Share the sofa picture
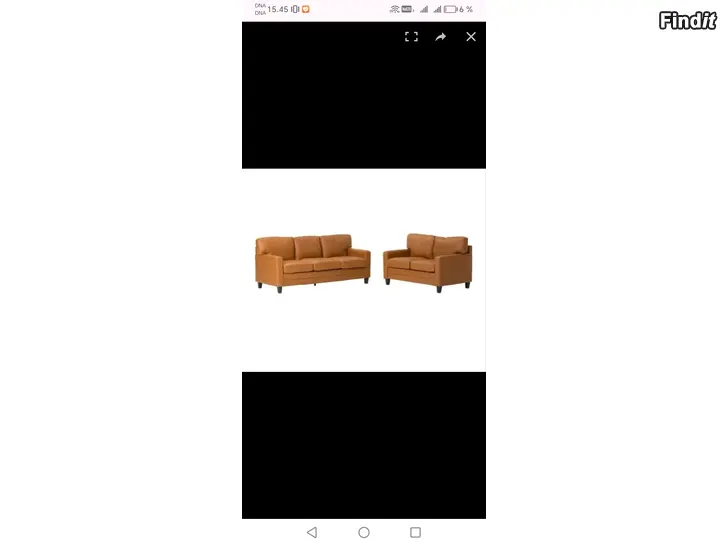This screenshot has height=546, width=728. click(x=441, y=37)
